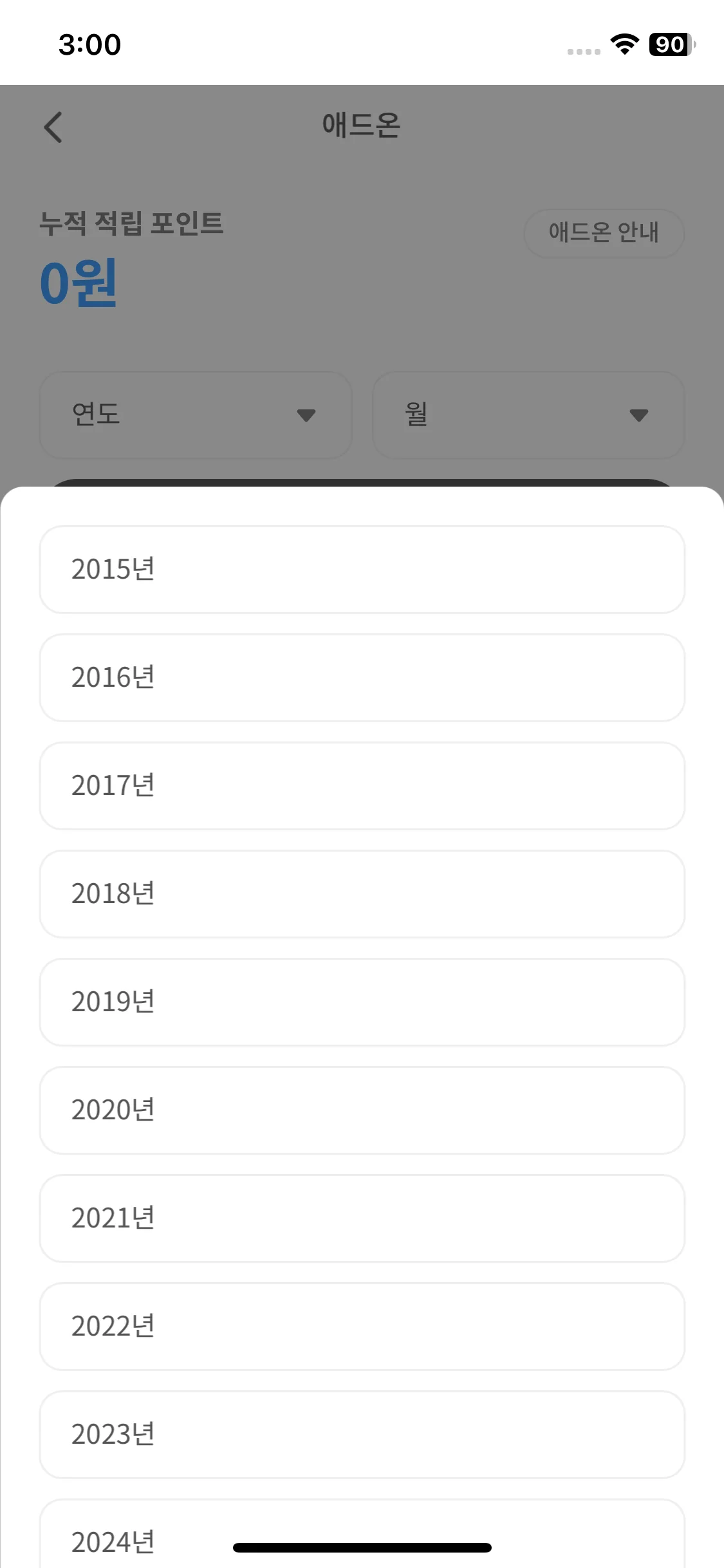Select the 2018년 row

[362, 894]
